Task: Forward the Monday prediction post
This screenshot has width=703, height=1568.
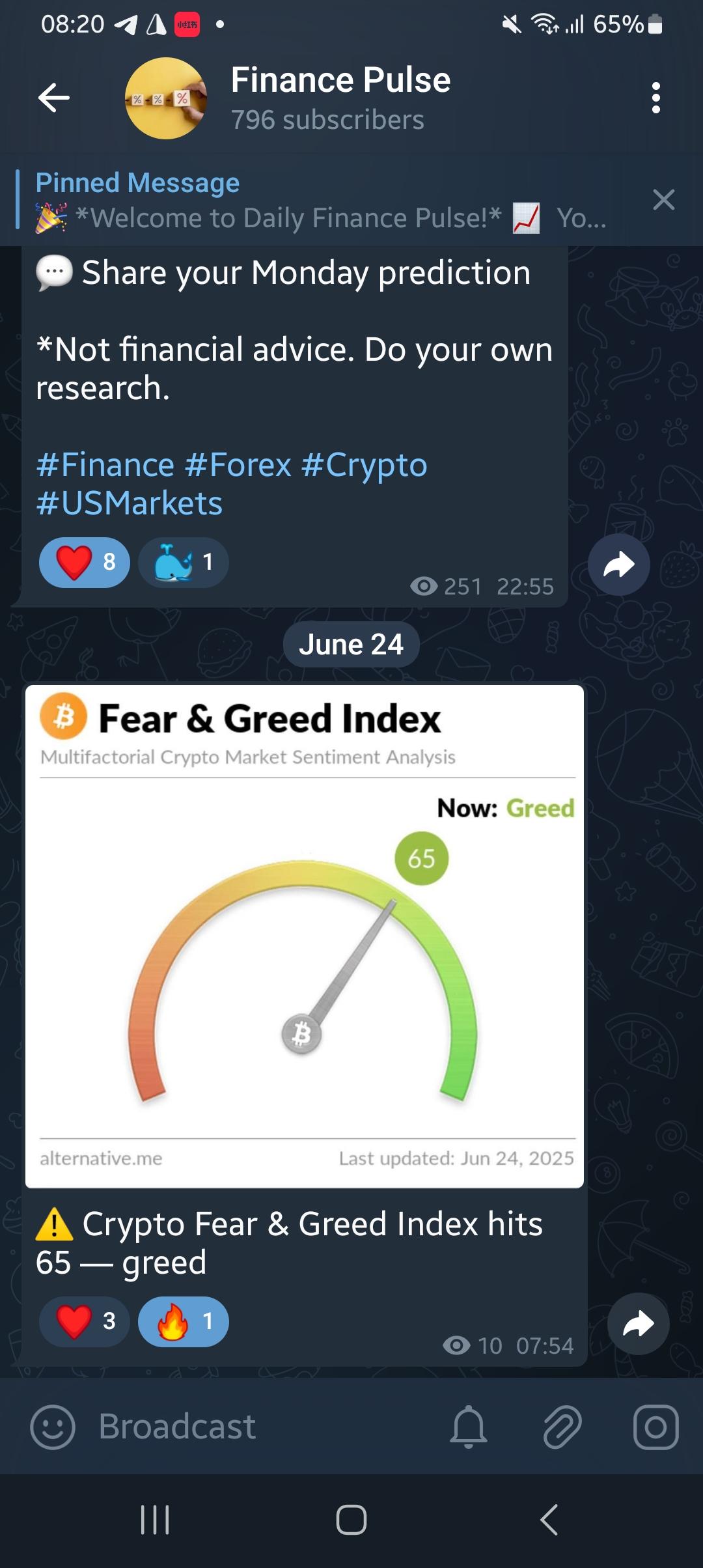Action: [619, 565]
